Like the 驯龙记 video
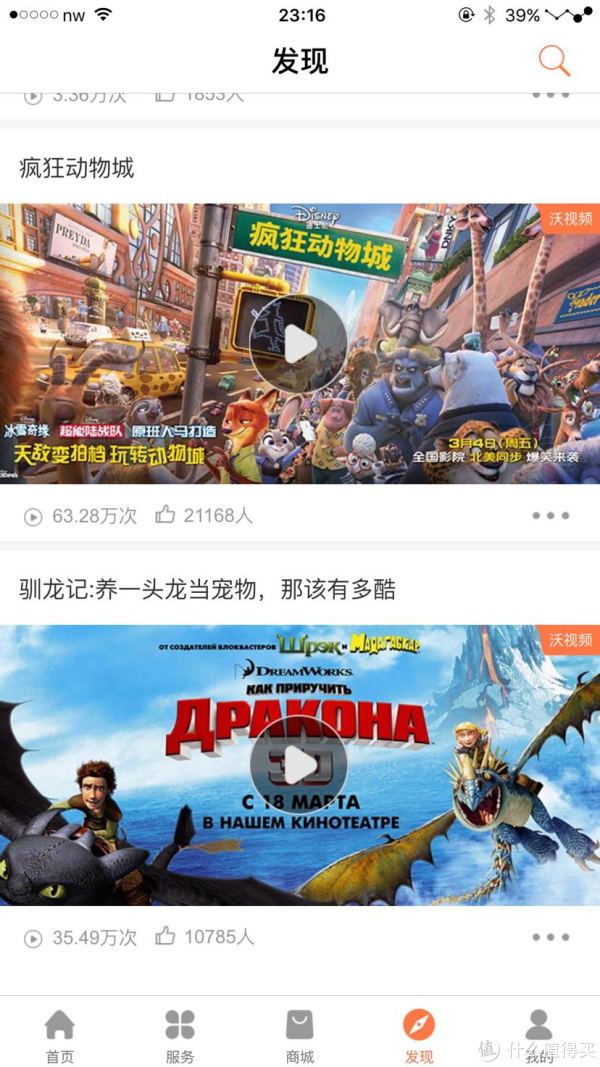 [166, 937]
